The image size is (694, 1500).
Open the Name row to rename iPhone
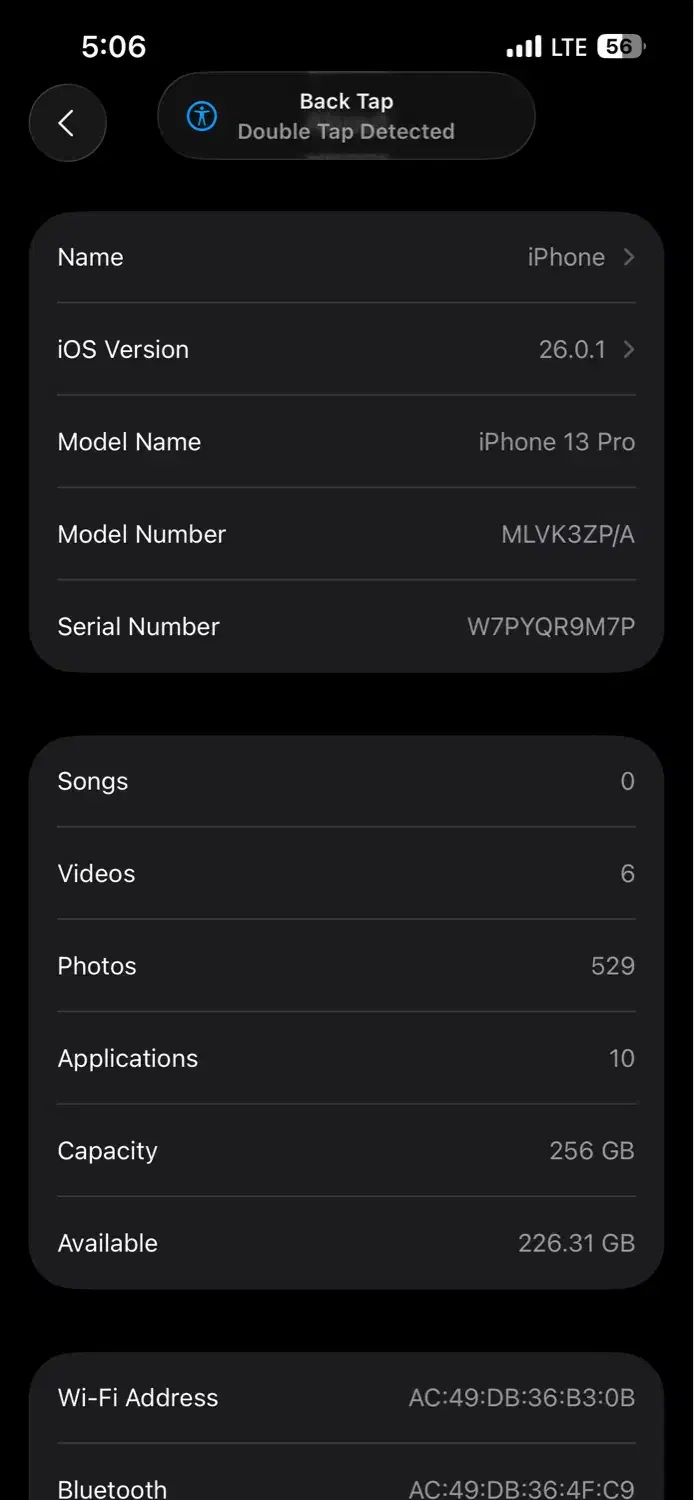point(346,257)
